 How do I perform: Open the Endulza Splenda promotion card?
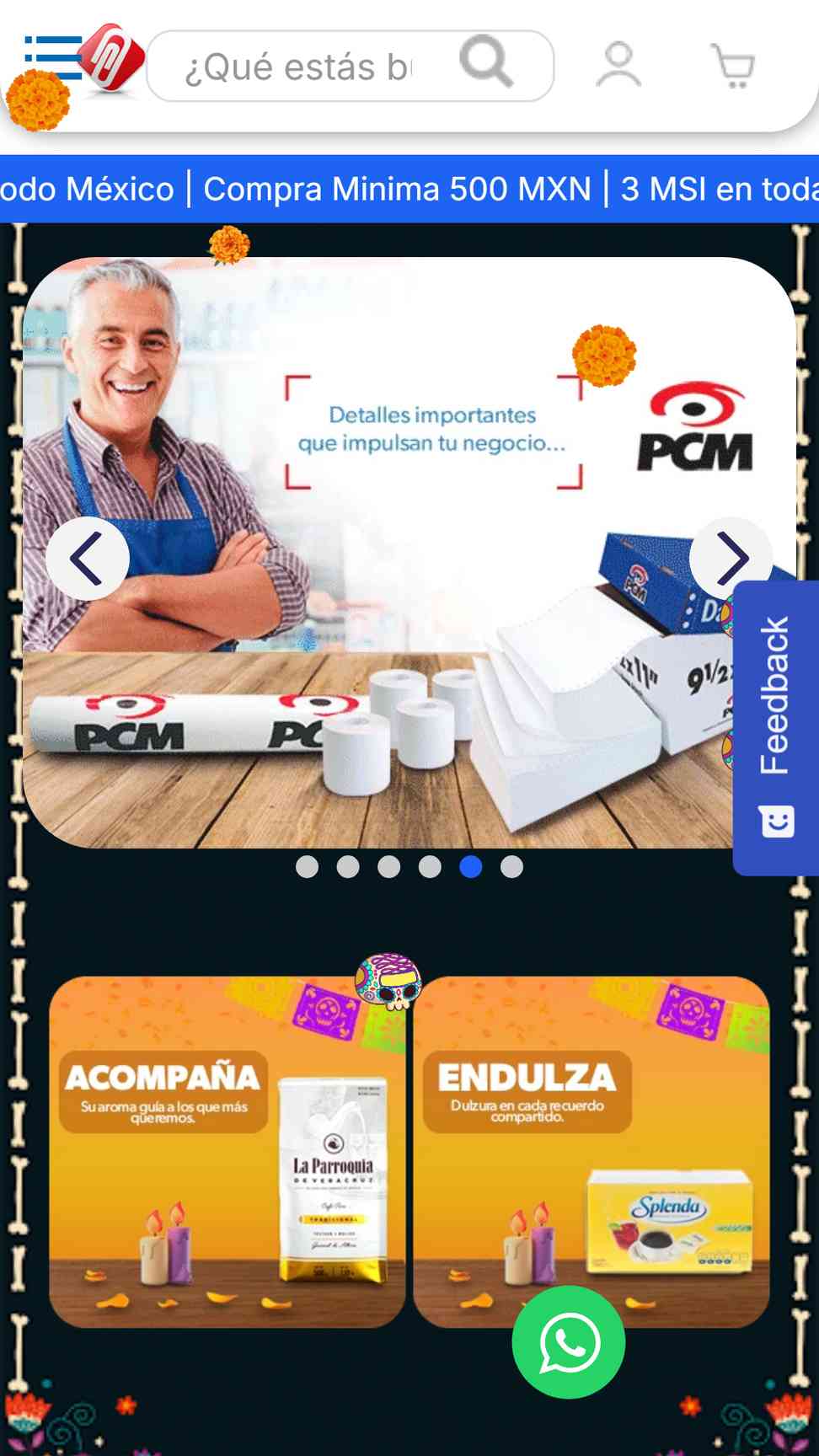point(591,1152)
